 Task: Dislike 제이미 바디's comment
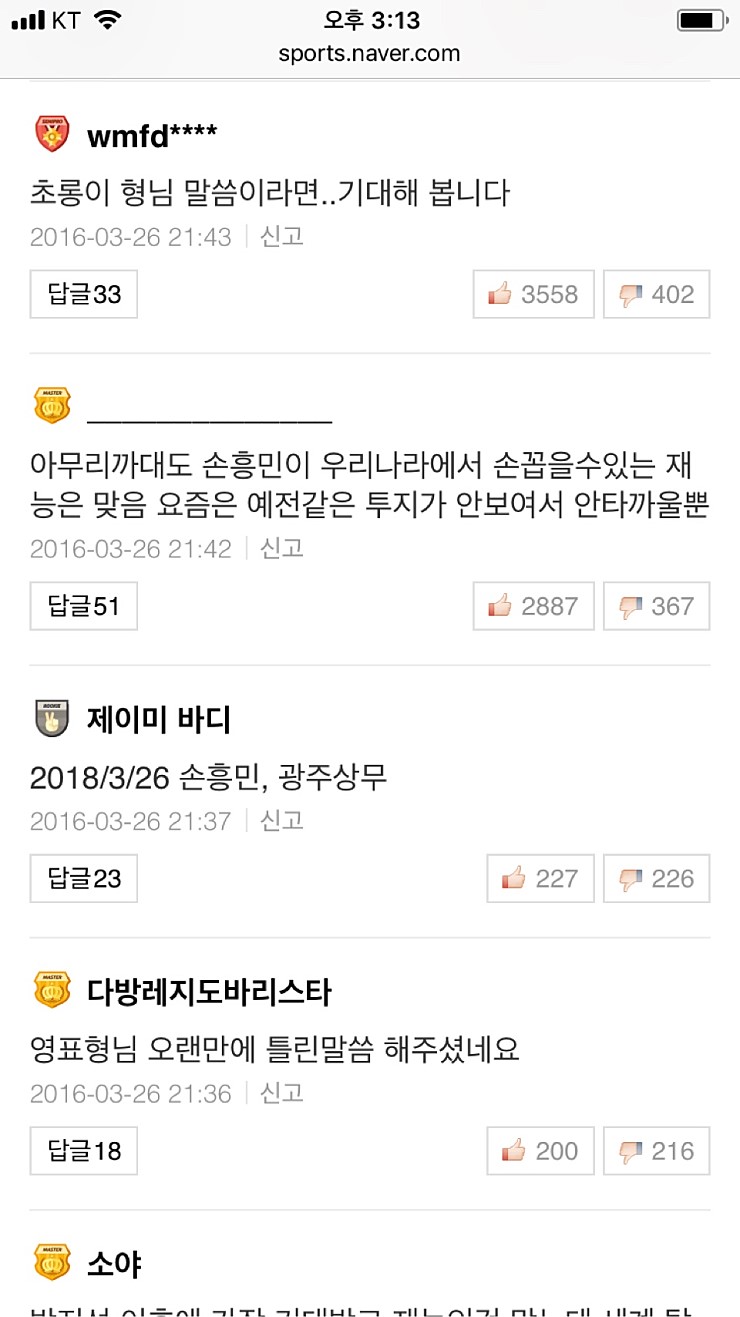(656, 879)
